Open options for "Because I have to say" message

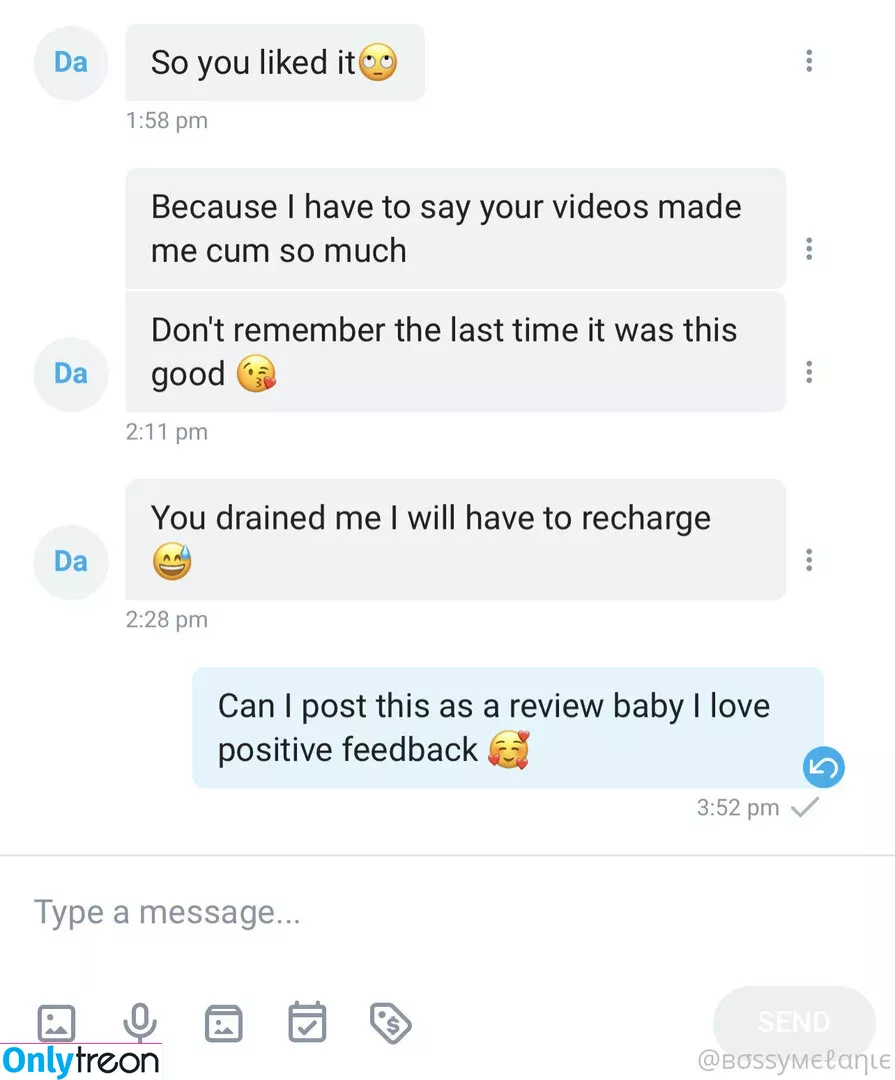point(808,248)
